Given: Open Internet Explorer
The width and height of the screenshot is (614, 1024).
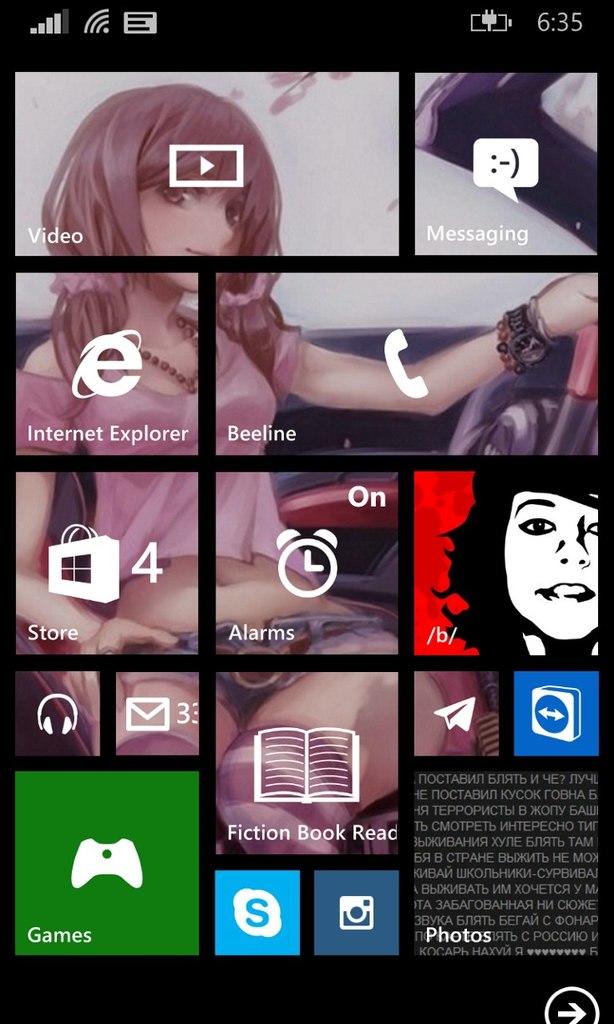Looking at the screenshot, I should [107, 364].
